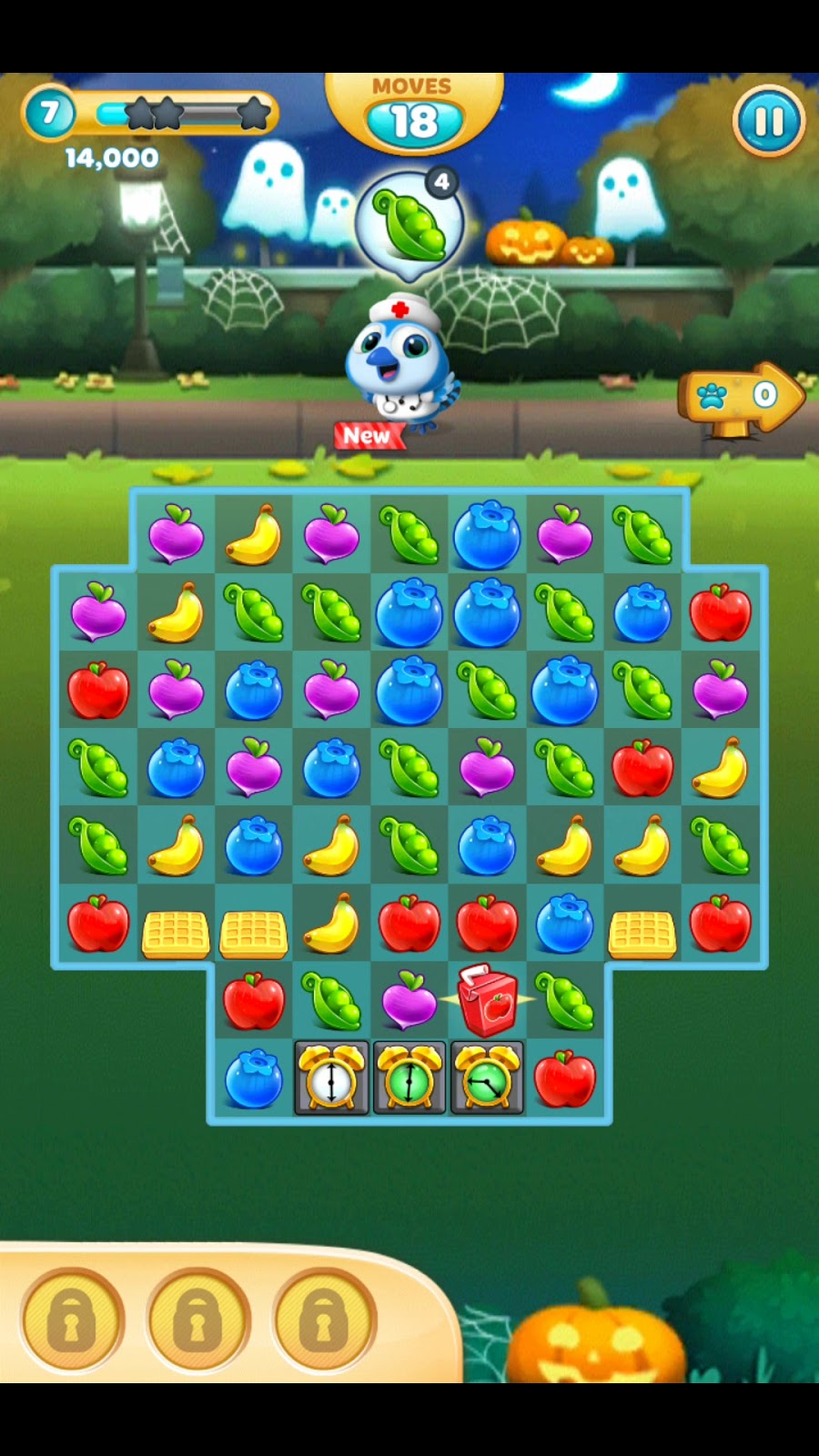
Task: Tap the paw print arrow sign
Action: pos(739,398)
